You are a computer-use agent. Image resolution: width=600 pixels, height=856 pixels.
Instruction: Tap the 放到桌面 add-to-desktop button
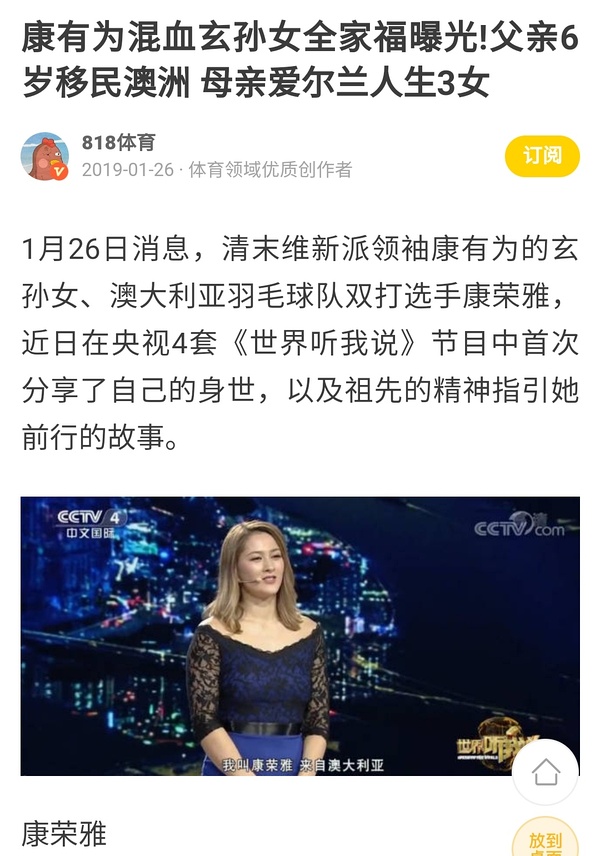pyautogui.click(x=547, y=840)
